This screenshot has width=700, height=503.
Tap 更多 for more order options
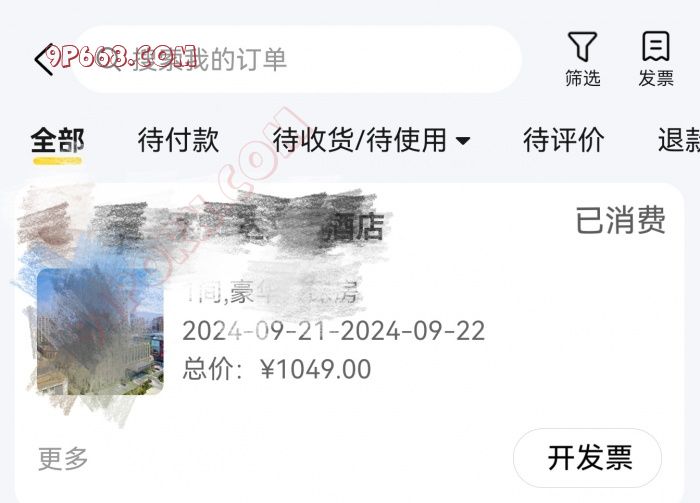pos(63,458)
